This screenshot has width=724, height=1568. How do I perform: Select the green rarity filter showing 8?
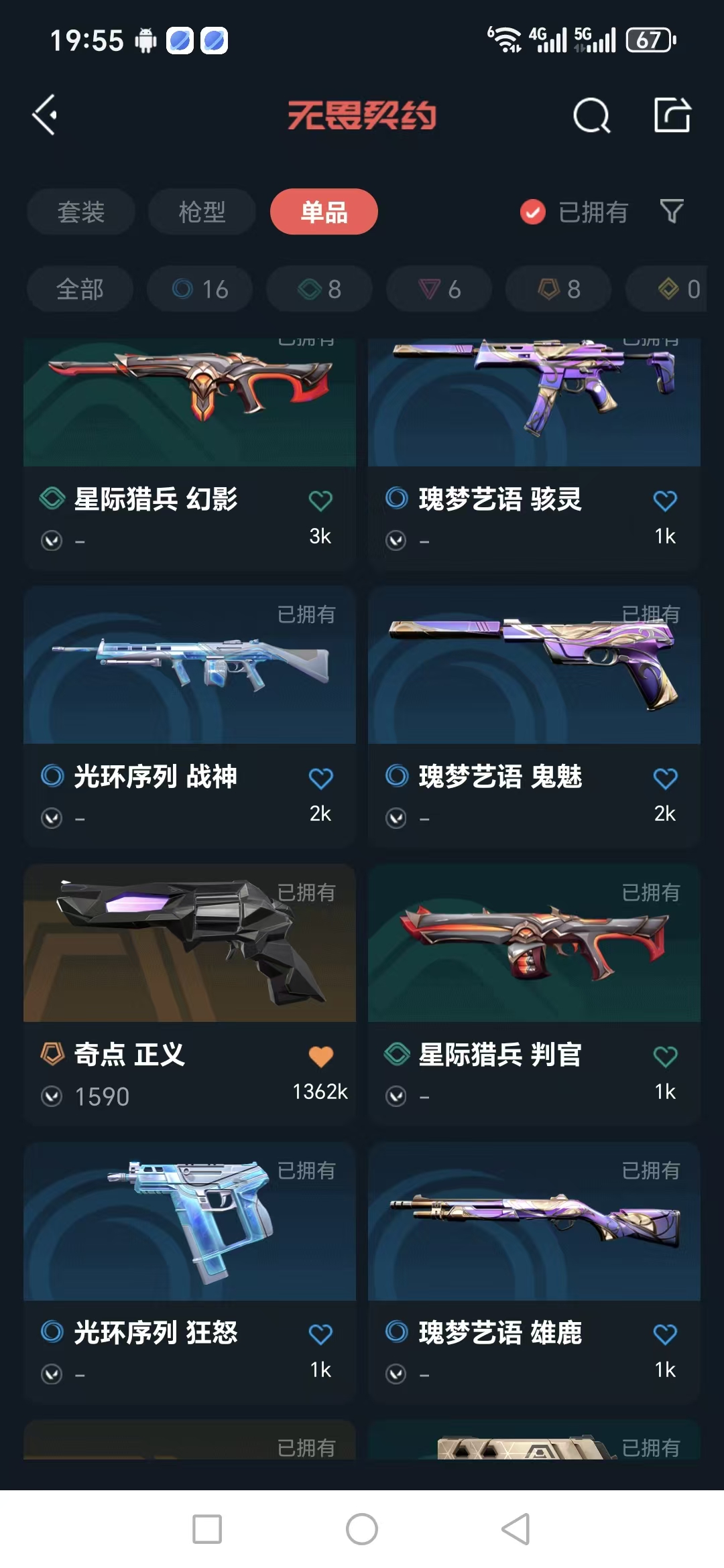coord(318,289)
